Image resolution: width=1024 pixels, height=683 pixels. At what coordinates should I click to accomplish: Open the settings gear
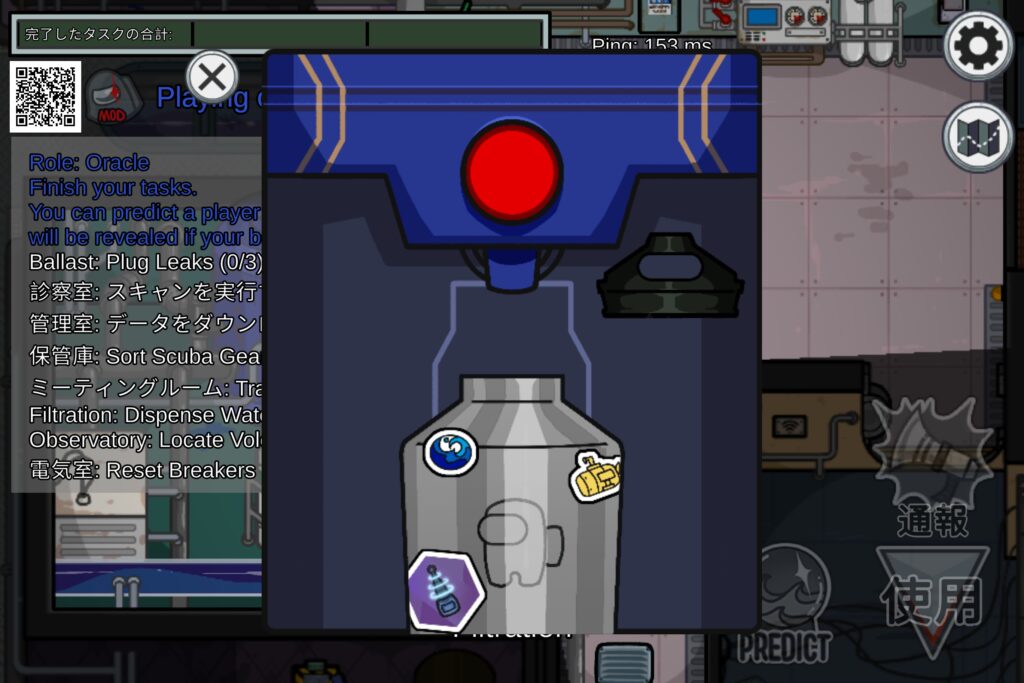(x=978, y=45)
